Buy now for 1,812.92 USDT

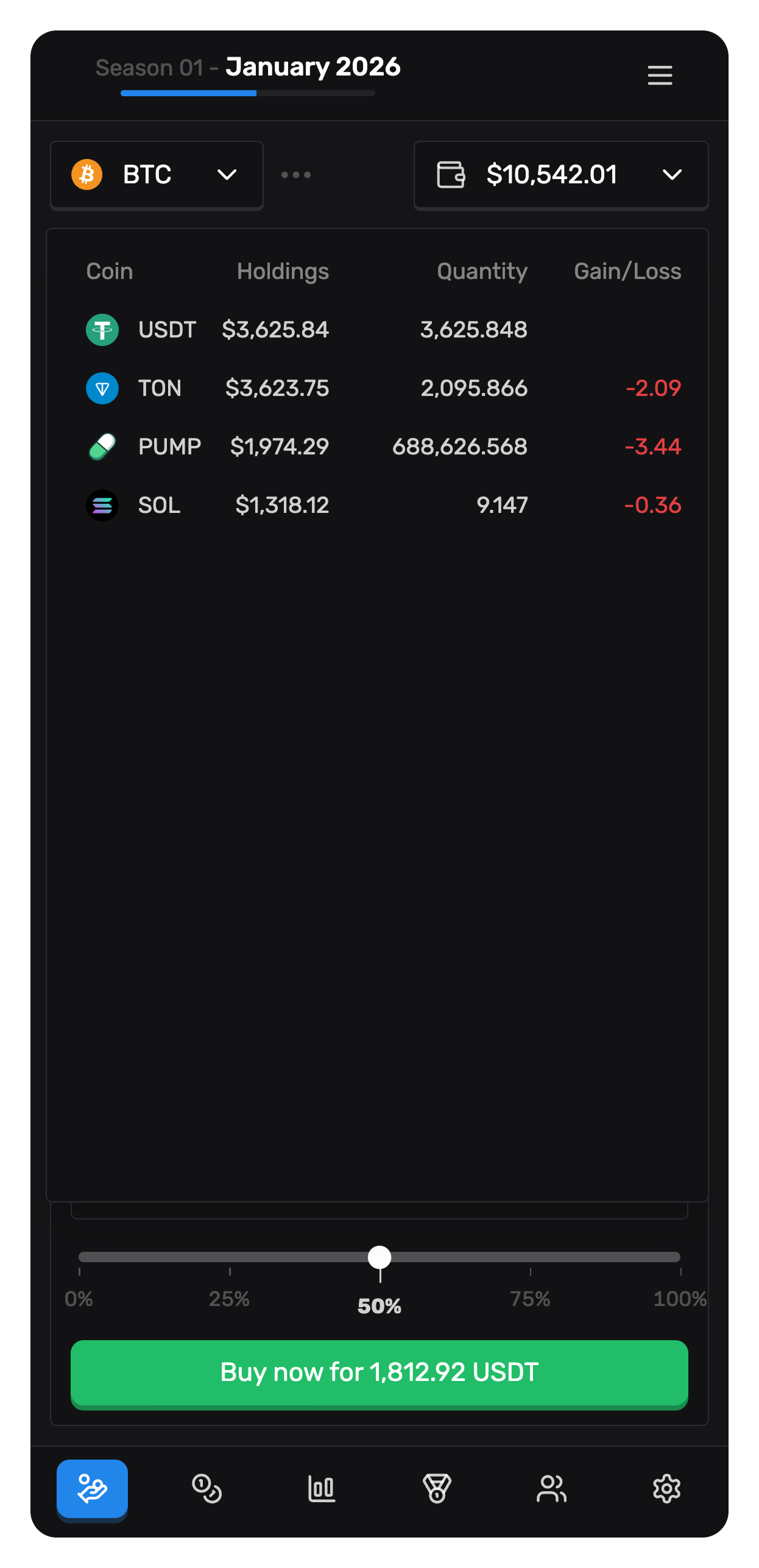point(379,1373)
